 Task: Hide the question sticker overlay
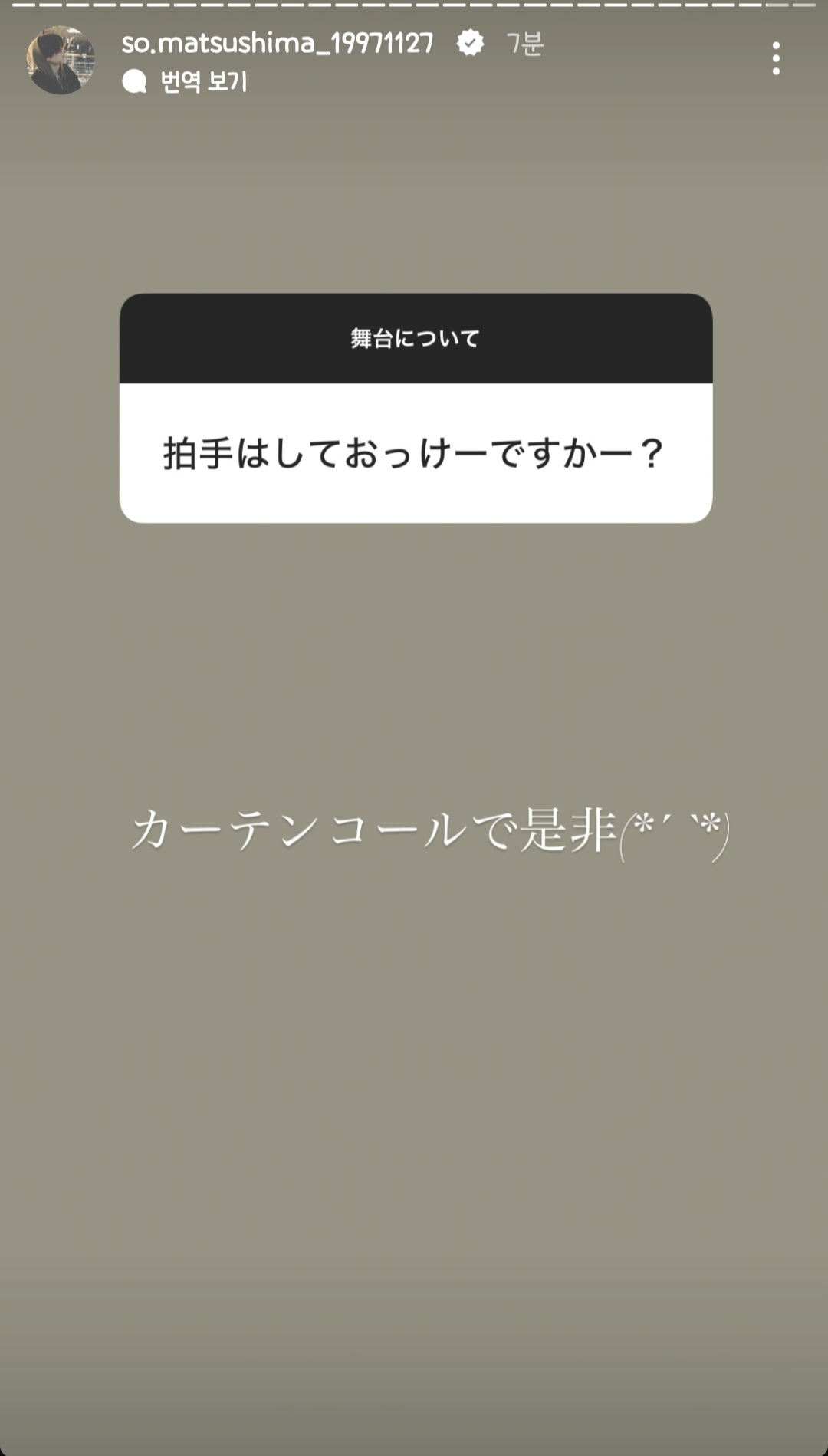(x=414, y=406)
